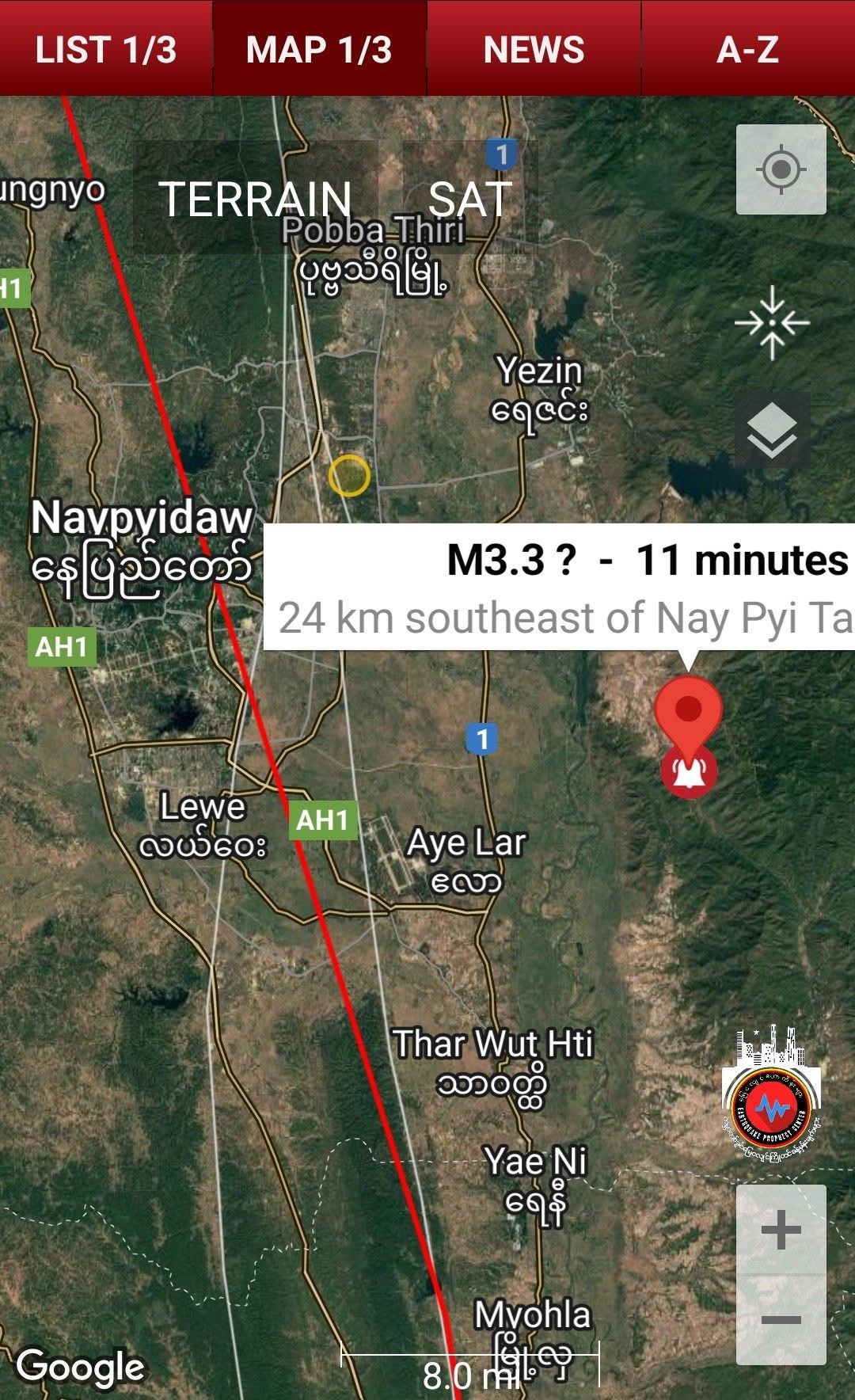The image size is (855, 1400).
Task: Center map on my location
Action: (781, 169)
